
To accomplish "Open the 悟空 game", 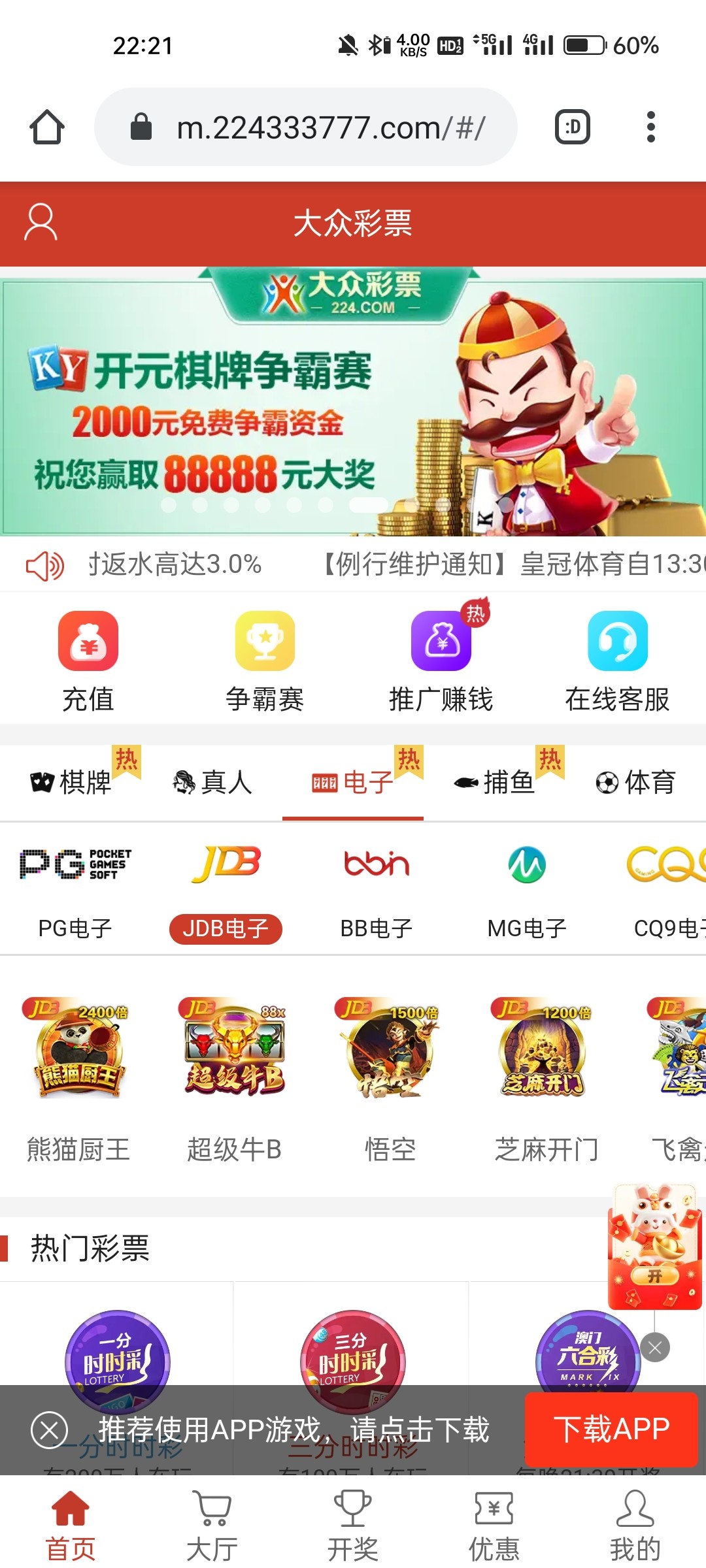I will [x=390, y=1078].
